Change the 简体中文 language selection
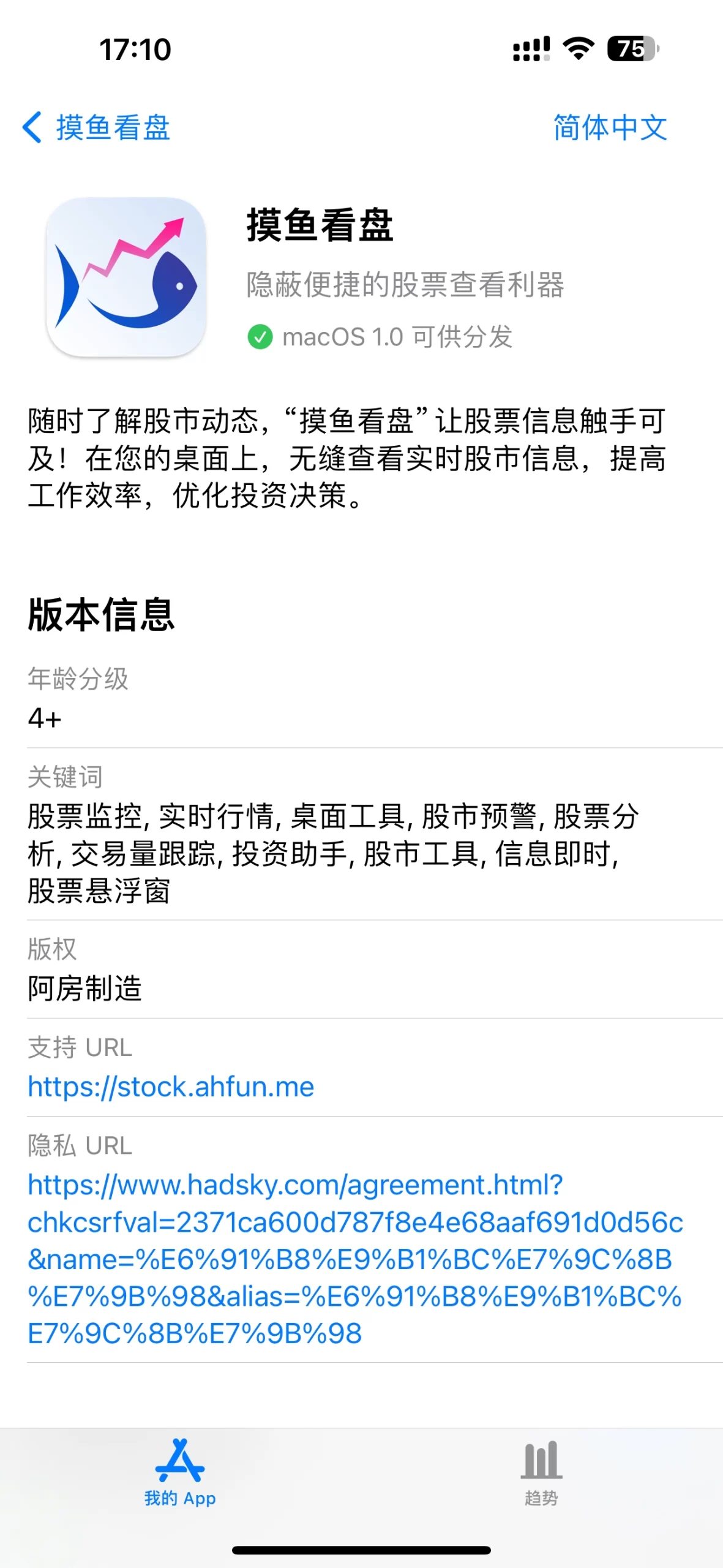723x1568 pixels. coord(610,127)
